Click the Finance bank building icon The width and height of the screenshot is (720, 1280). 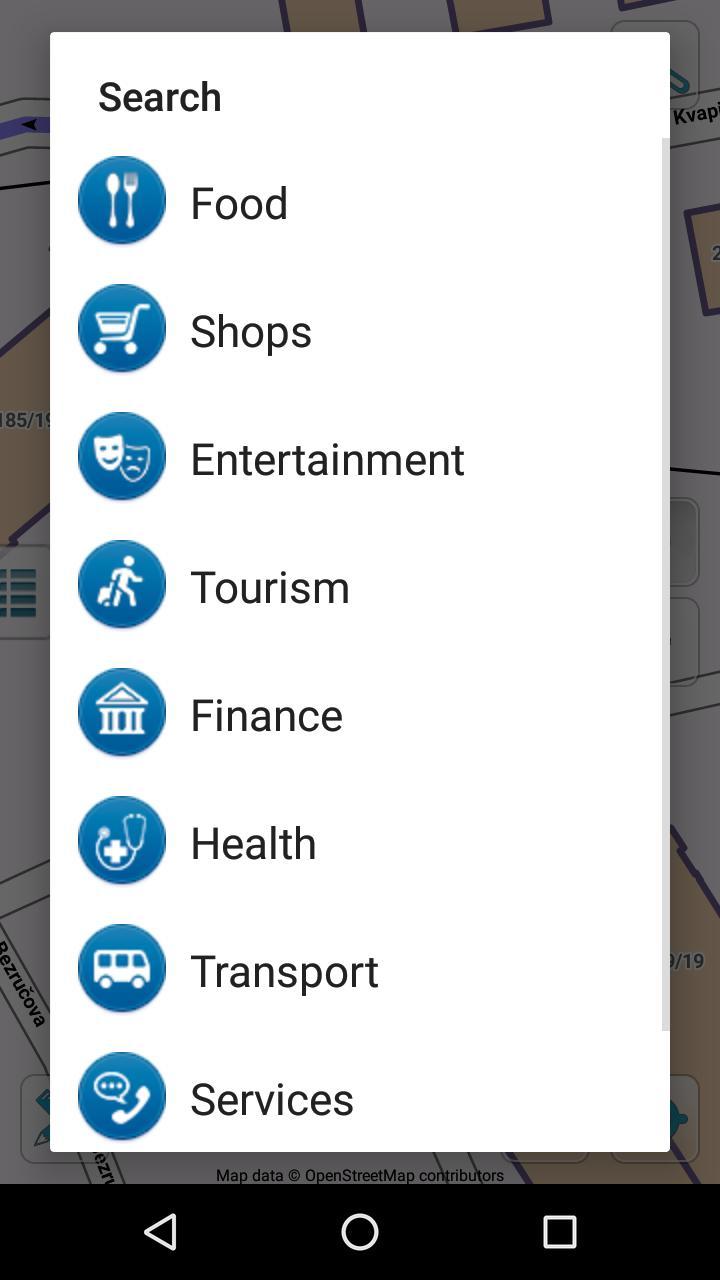[x=121, y=712]
